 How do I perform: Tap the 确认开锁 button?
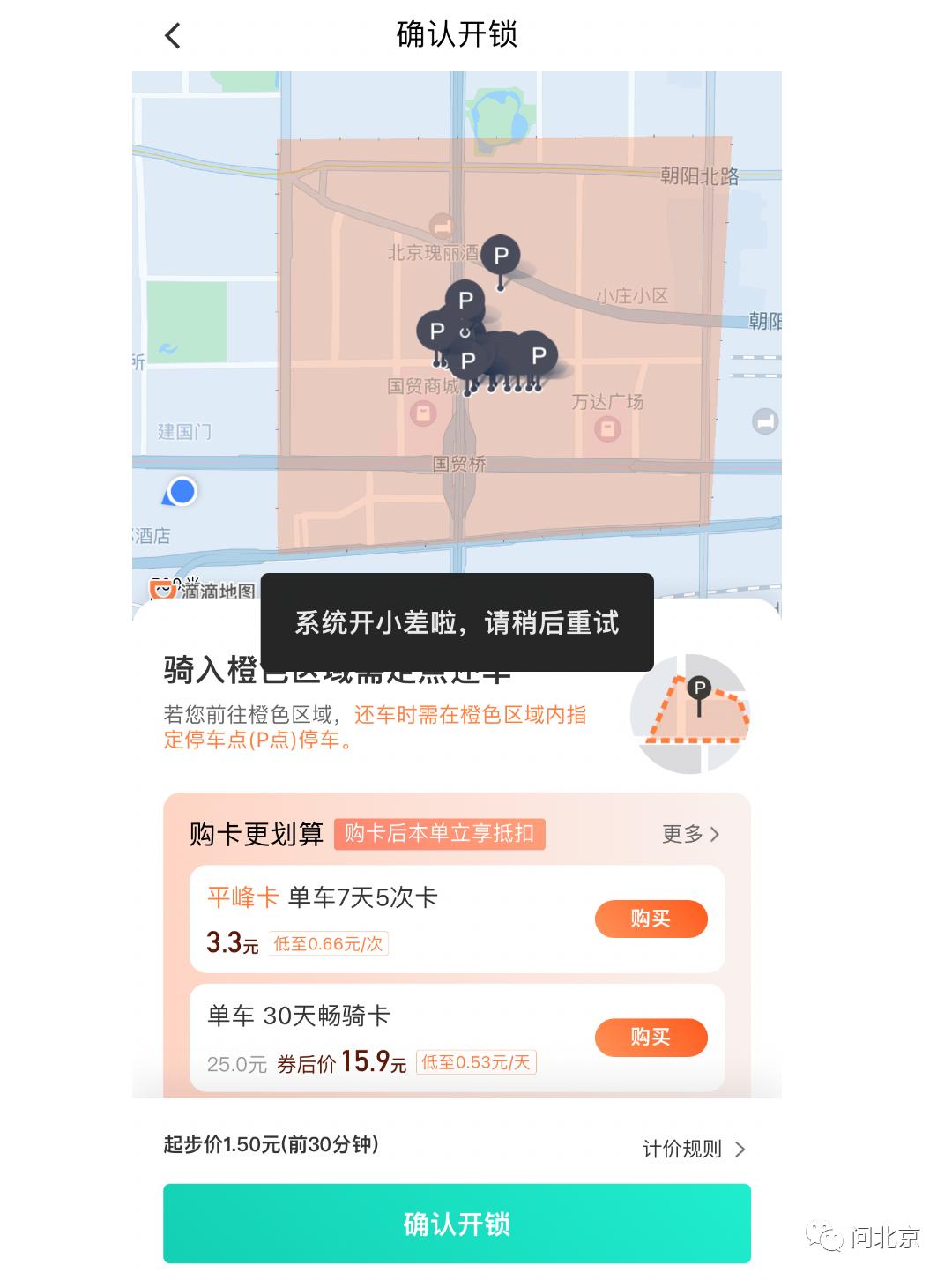point(457,1224)
